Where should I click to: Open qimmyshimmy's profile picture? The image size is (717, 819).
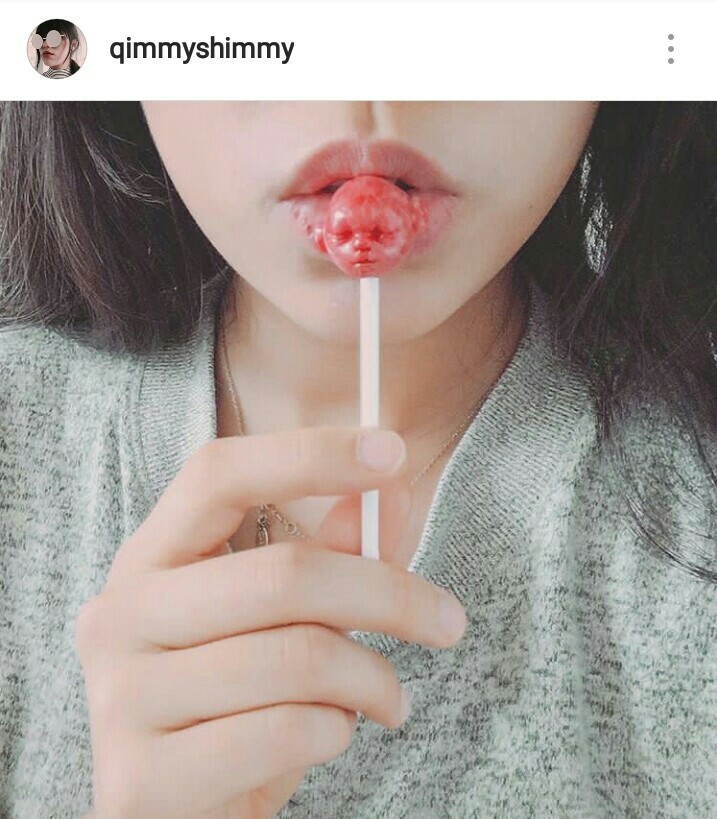[x=56, y=49]
